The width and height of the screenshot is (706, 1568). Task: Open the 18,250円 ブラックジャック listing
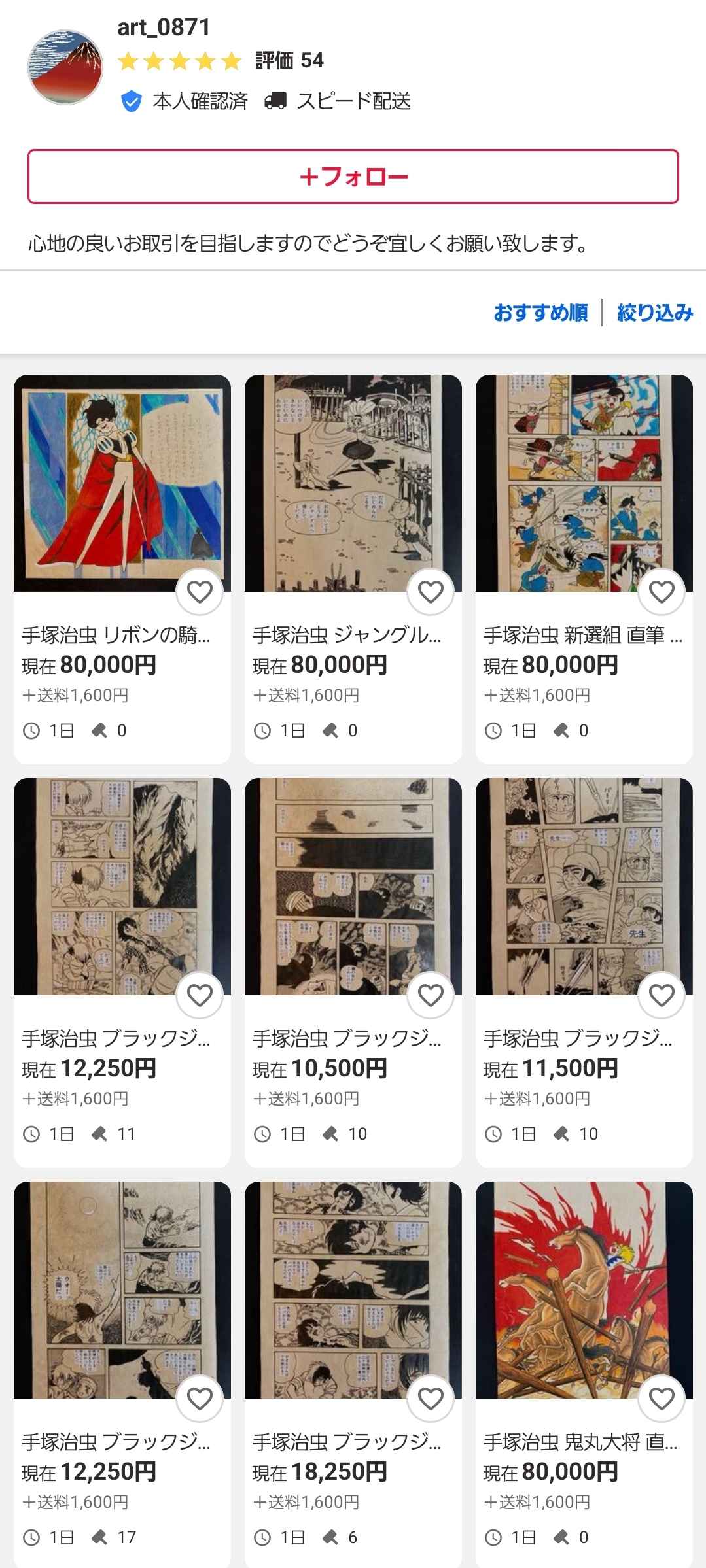click(x=353, y=1290)
